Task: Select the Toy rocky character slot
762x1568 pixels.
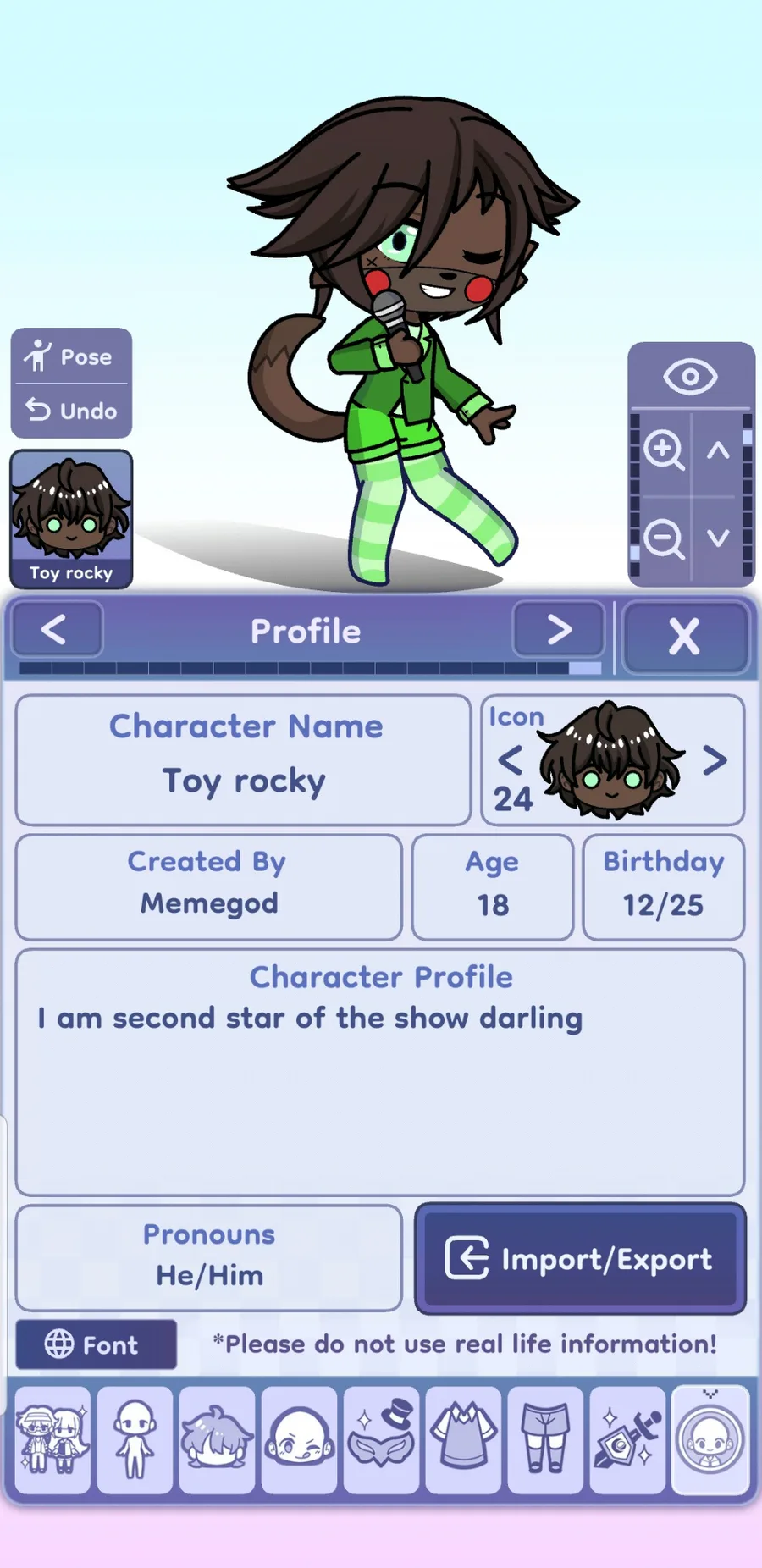Action: pos(71,518)
